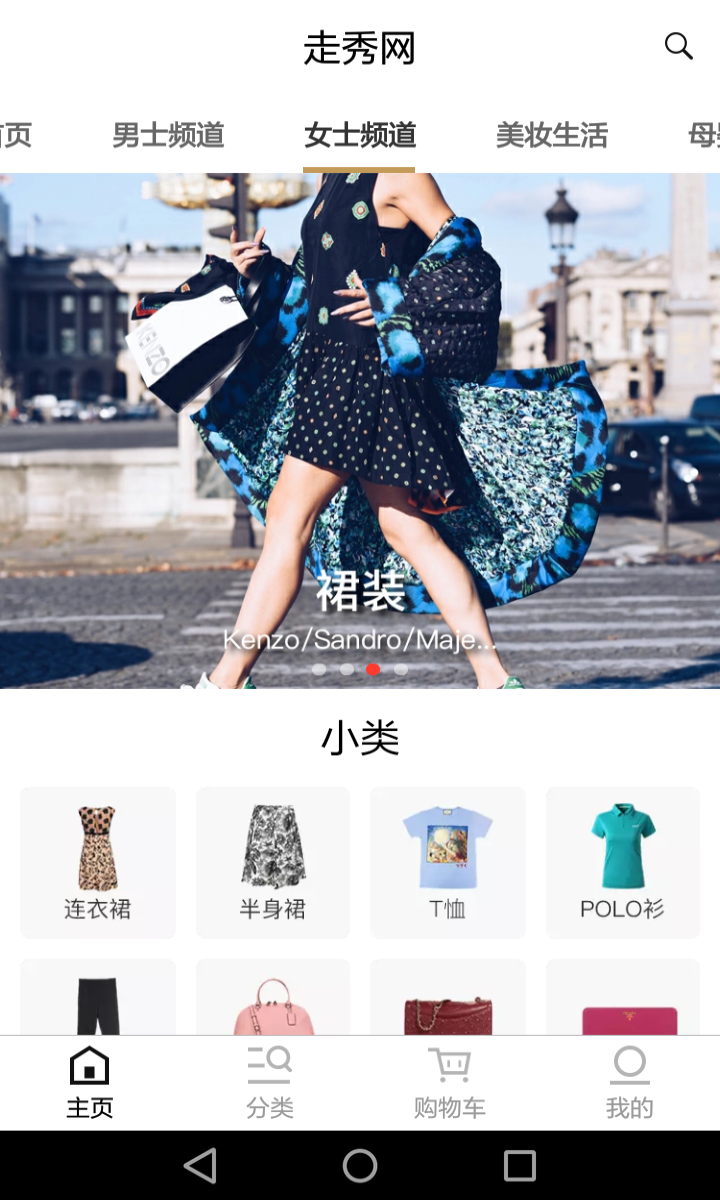Tap the 主页 home tab
The image size is (720, 1200).
(x=90, y=1082)
